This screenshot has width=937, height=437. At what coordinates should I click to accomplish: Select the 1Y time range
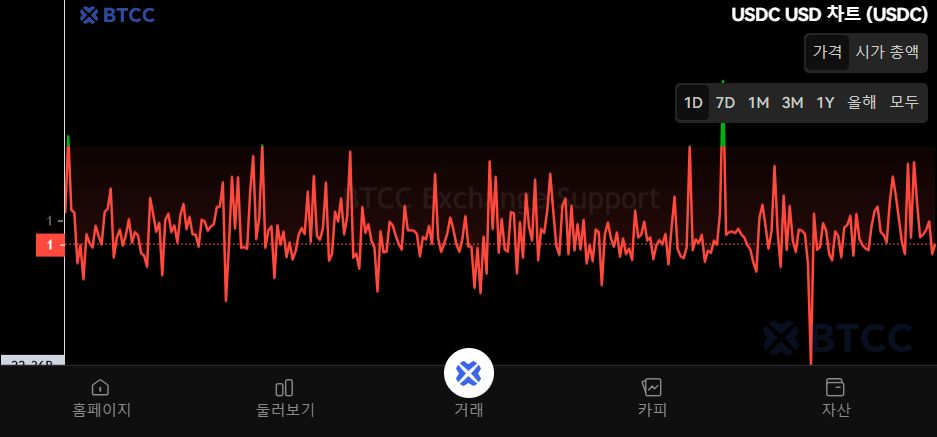(825, 102)
